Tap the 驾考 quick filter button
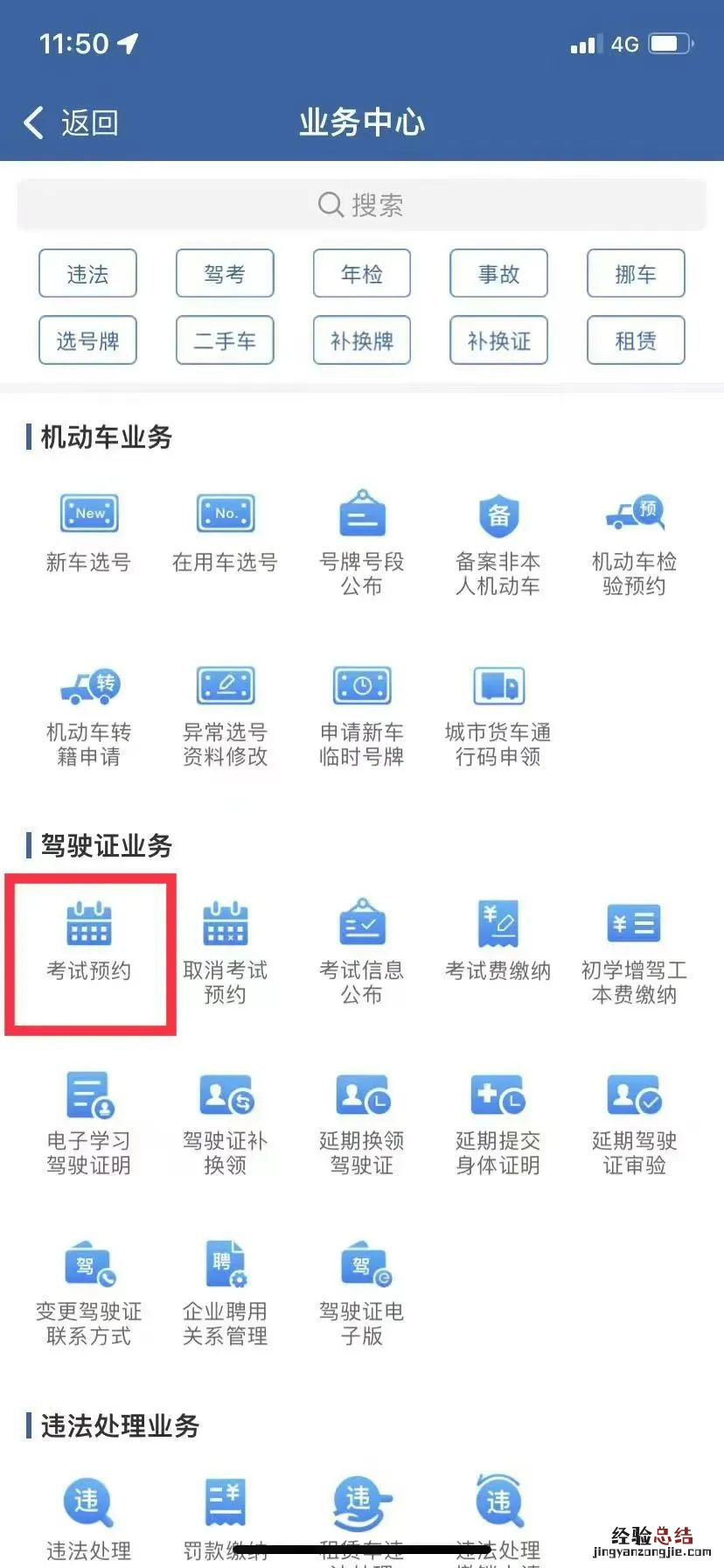This screenshot has height=1568, width=724. click(x=225, y=273)
